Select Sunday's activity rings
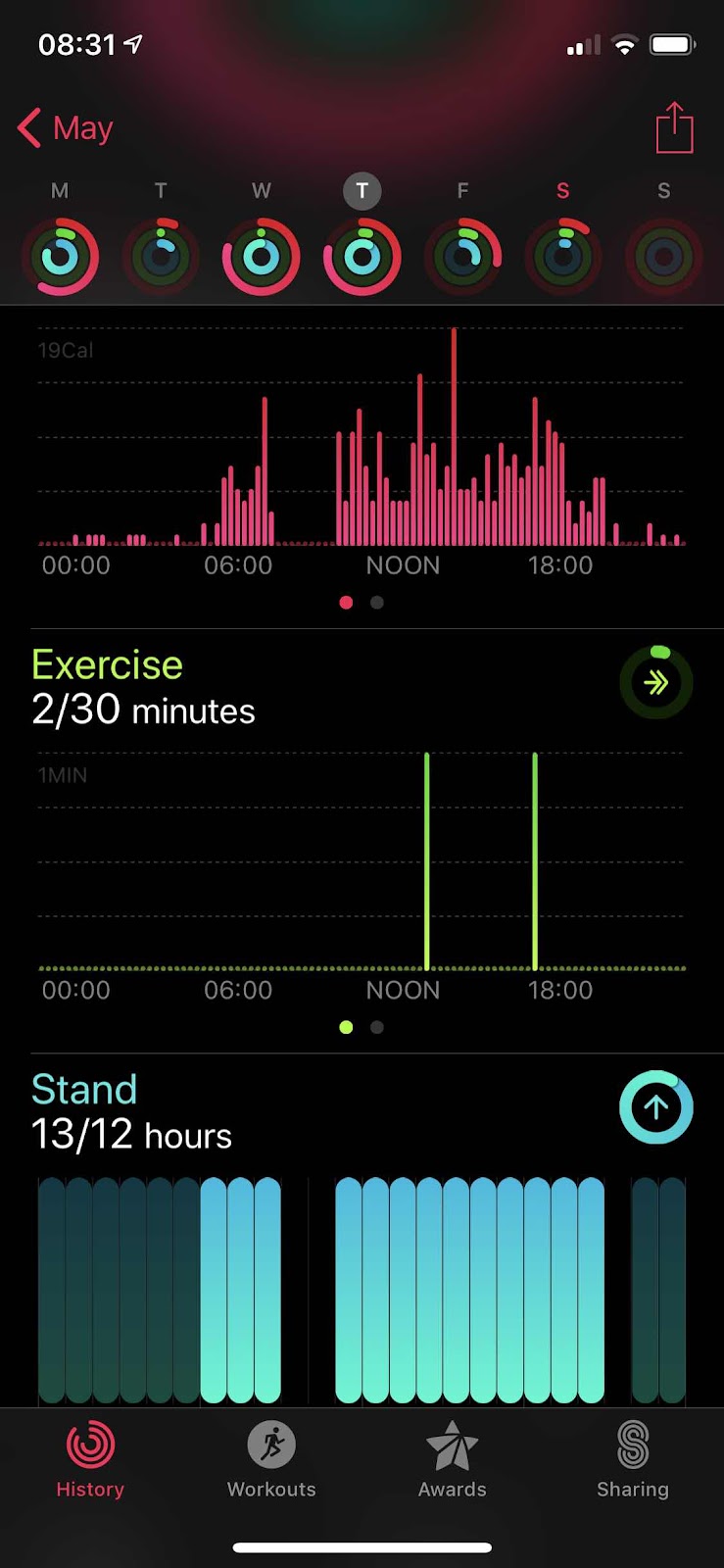Screen dimensions: 724x1568 coord(663,257)
